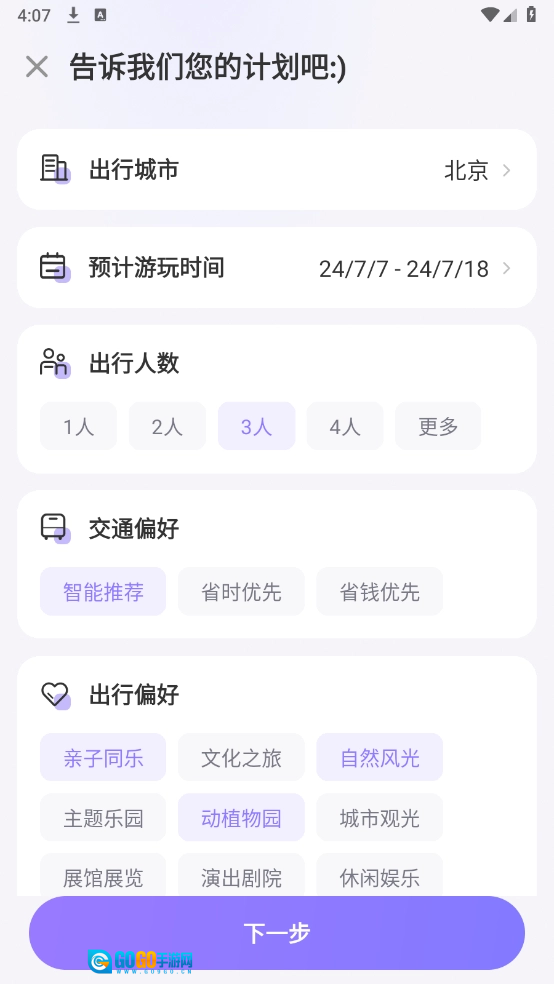Viewport: 554px width, 984px height.
Task: Deselect the 3人 chip
Action: click(x=256, y=426)
